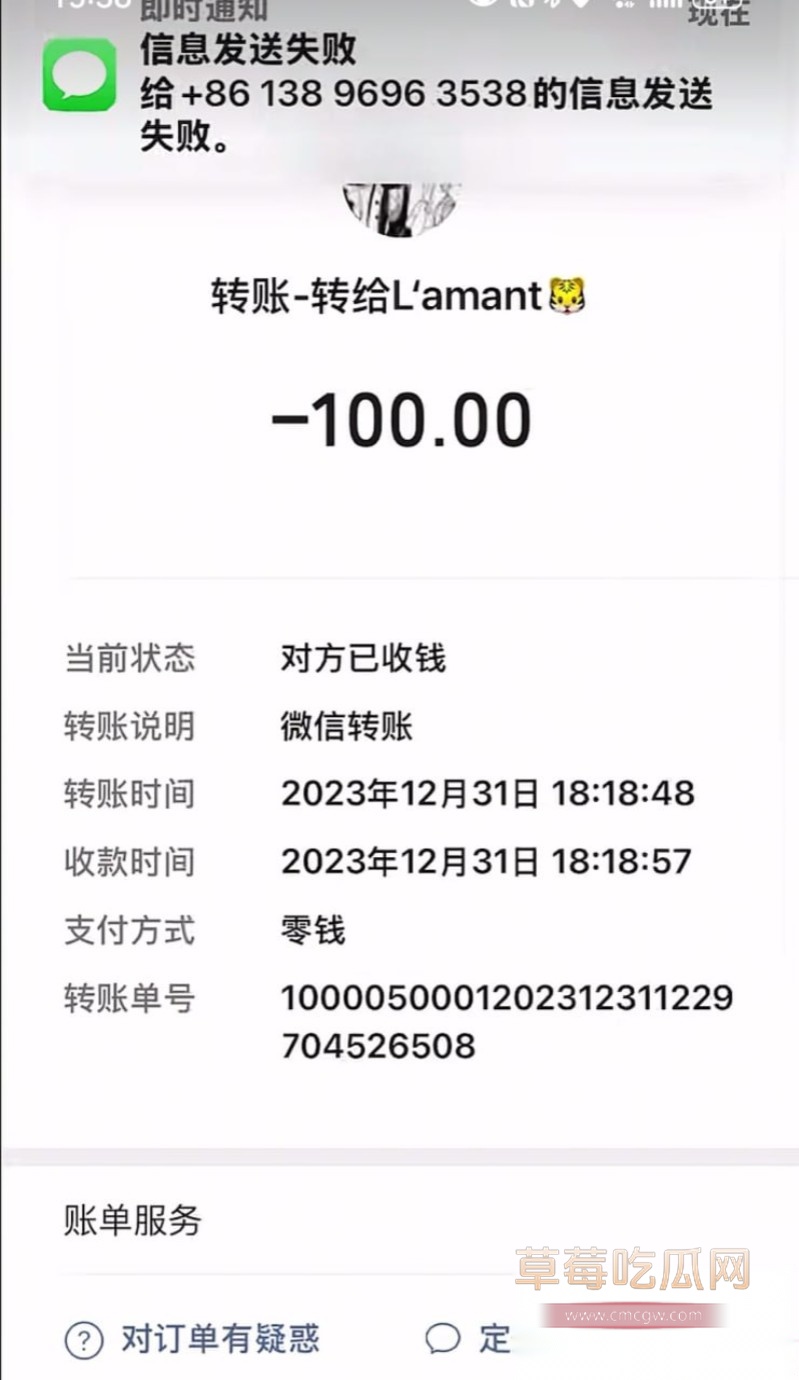Tap the tiger emoji after L'amant
The height and width of the screenshot is (1380, 799).
click(x=566, y=294)
